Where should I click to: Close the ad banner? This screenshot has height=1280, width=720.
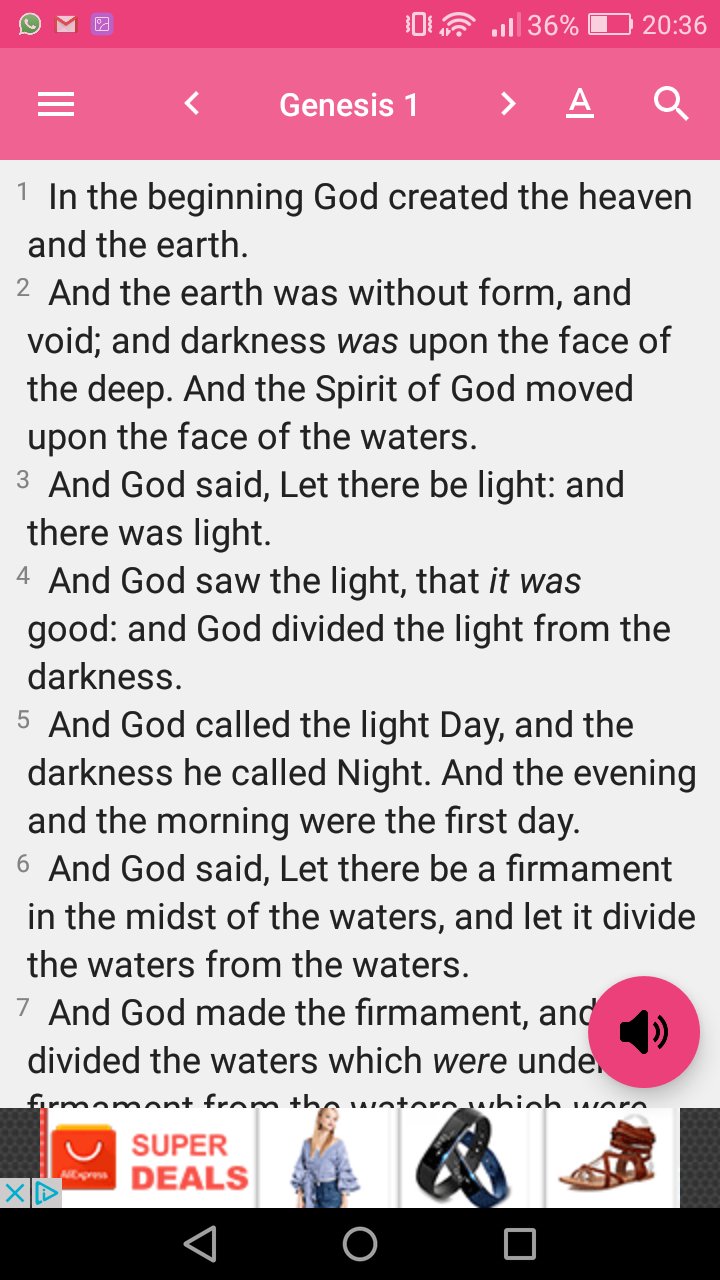pos(14,1193)
